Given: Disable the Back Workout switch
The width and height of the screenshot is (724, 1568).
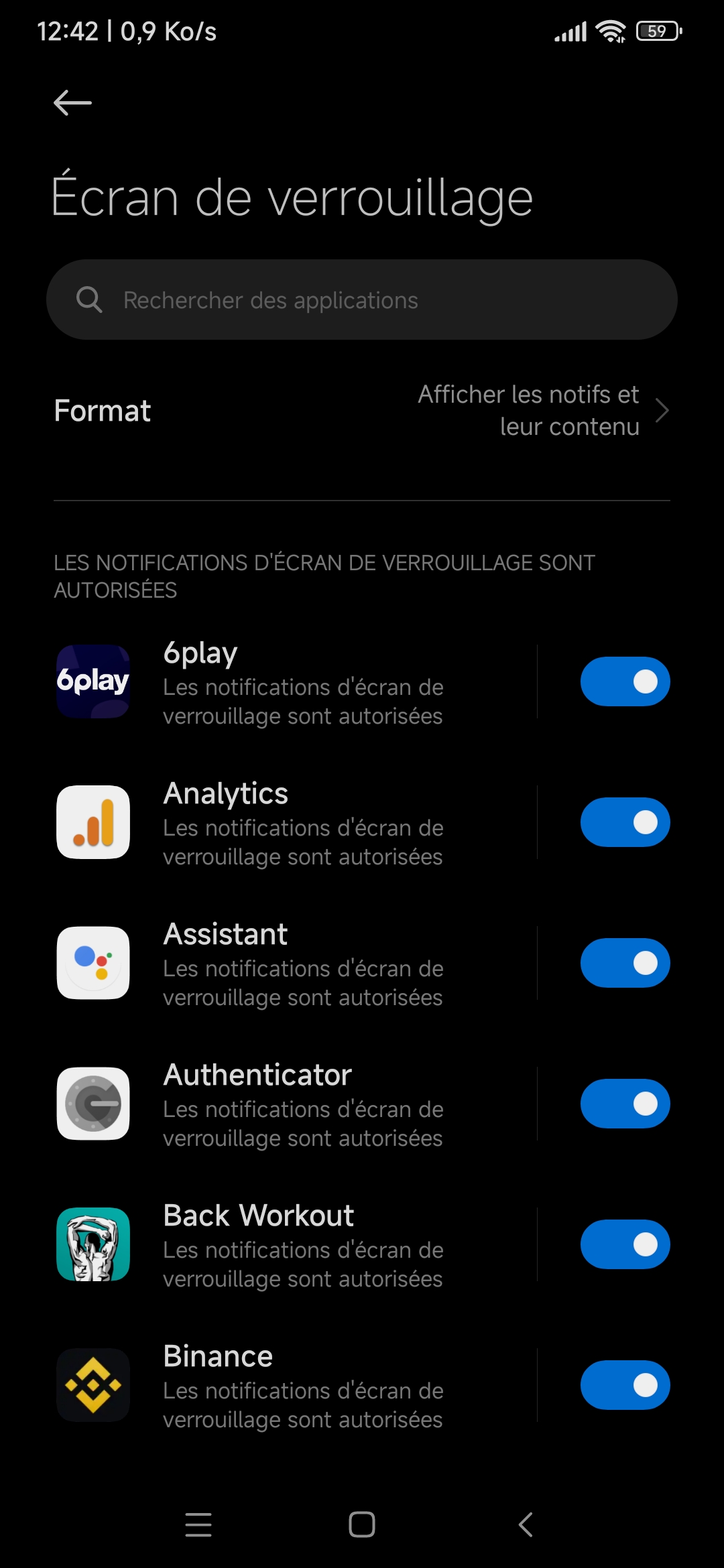Looking at the screenshot, I should pyautogui.click(x=625, y=1244).
